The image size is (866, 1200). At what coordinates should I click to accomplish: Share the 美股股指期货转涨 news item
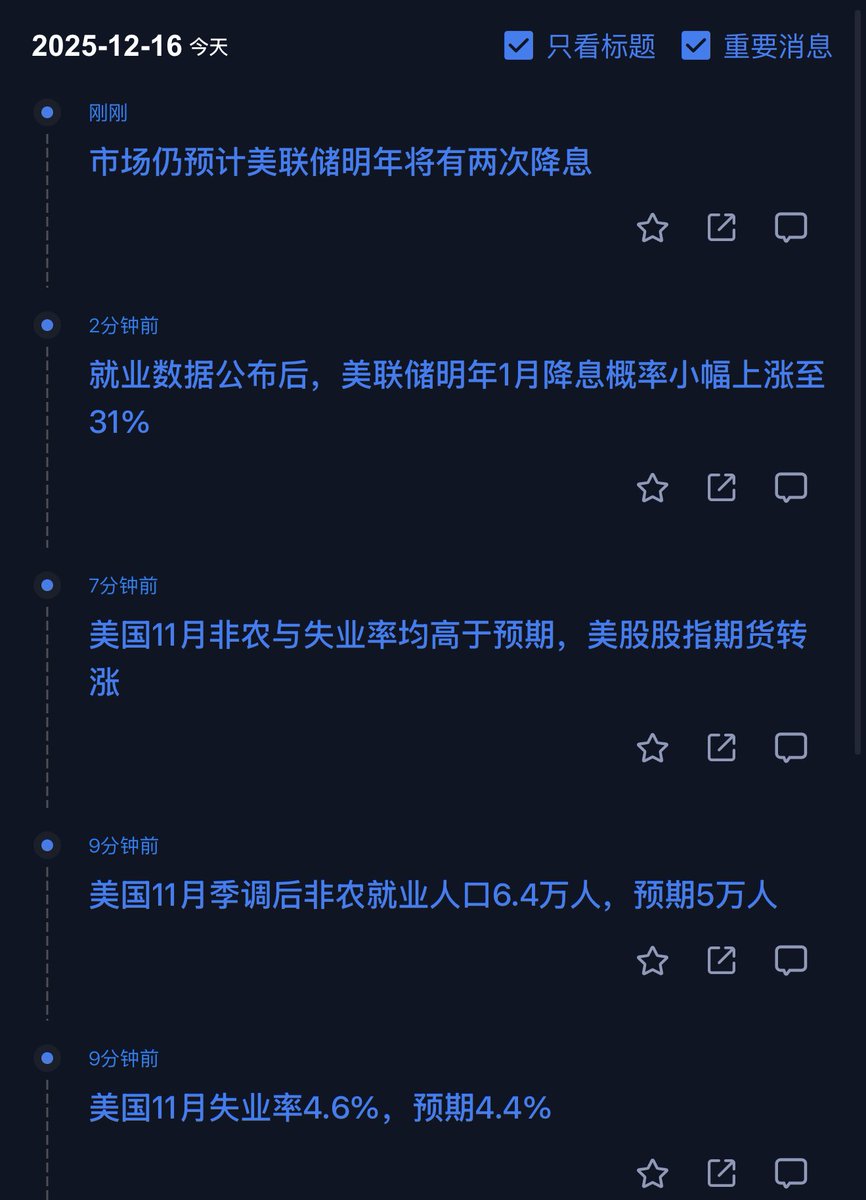(x=722, y=748)
